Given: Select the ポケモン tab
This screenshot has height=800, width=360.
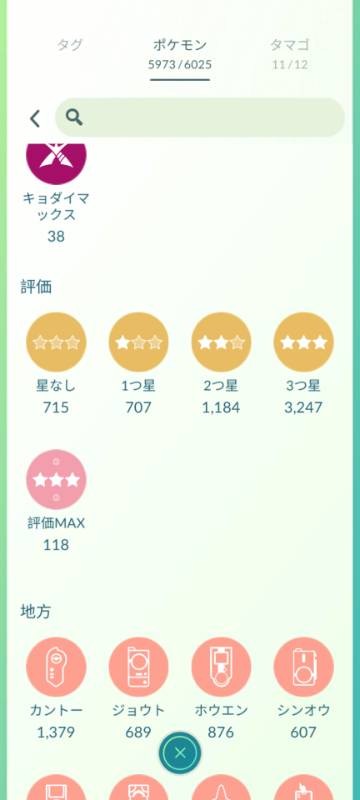Looking at the screenshot, I should click(x=180, y=54).
